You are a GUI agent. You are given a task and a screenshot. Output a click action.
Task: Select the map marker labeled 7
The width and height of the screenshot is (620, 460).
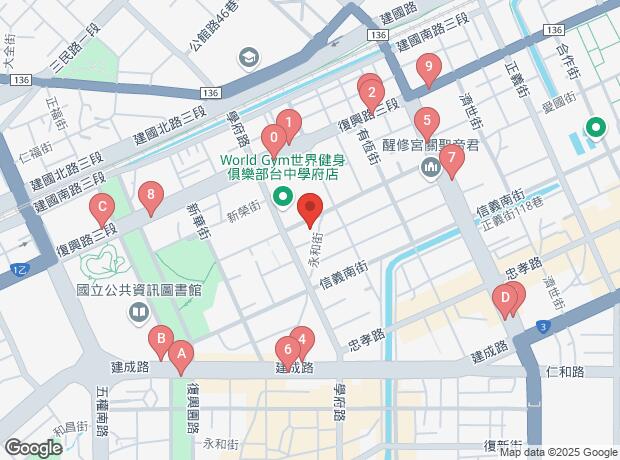click(451, 158)
